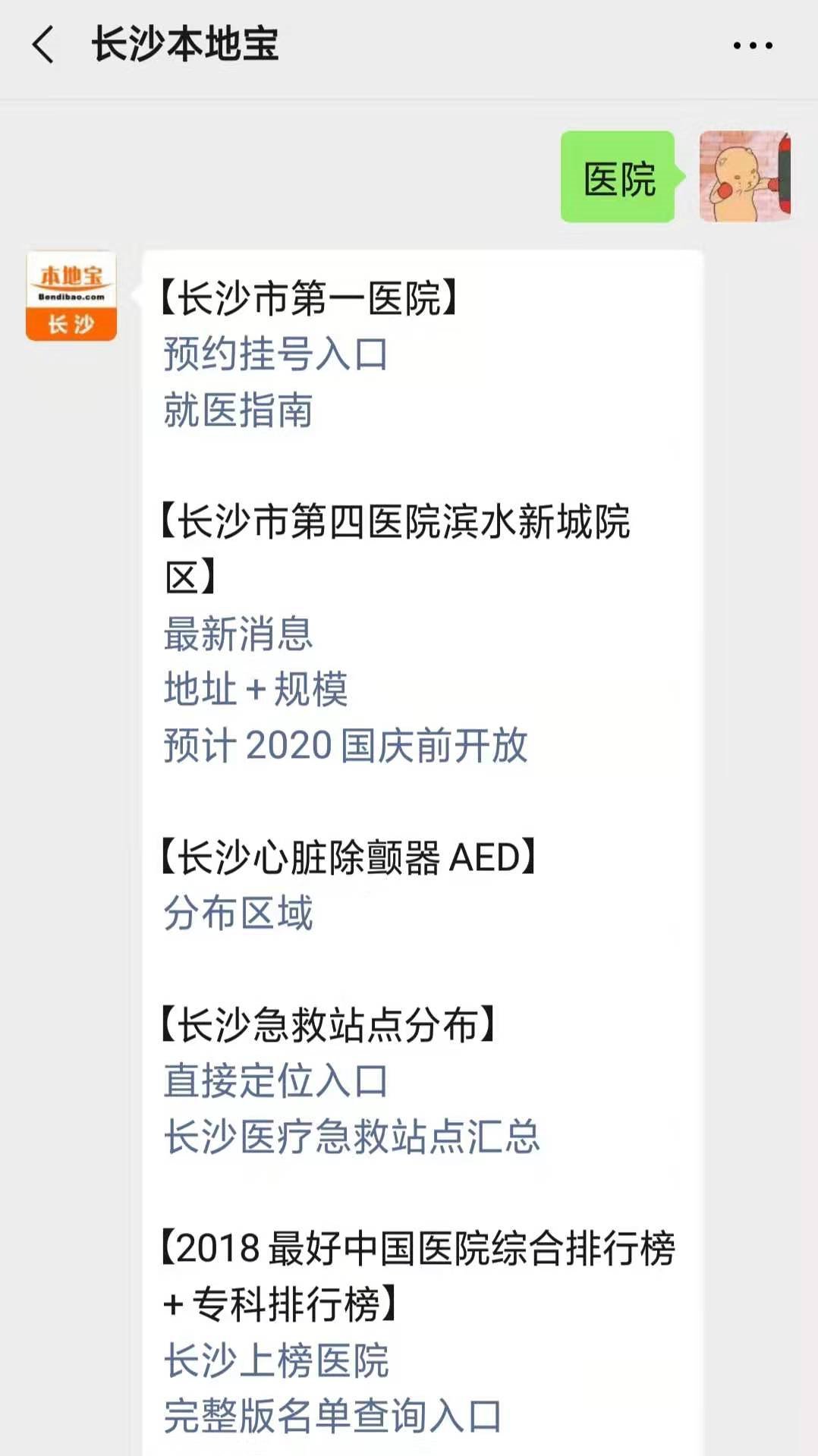Open 最新消息 link

(238, 634)
